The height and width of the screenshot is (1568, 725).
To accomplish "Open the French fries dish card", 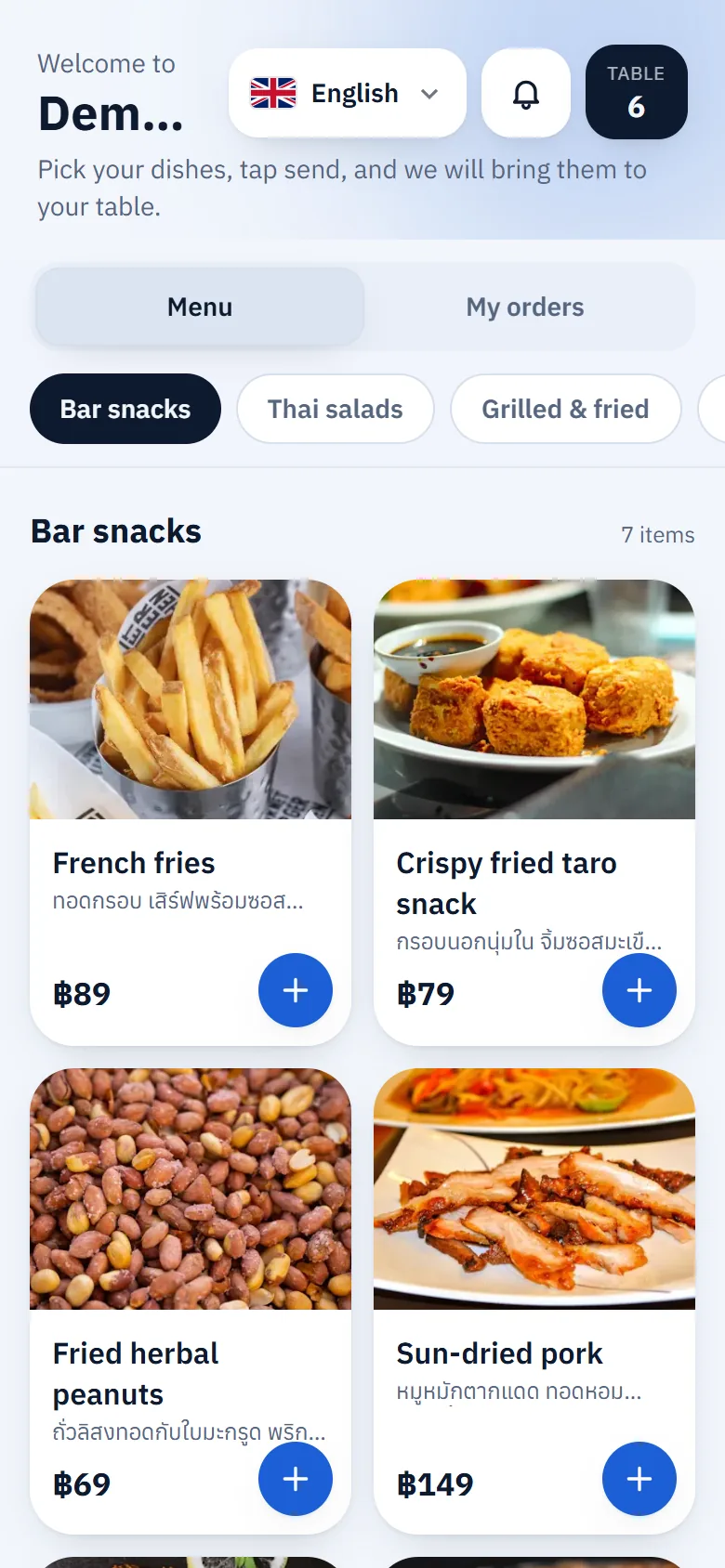I will (191, 813).
